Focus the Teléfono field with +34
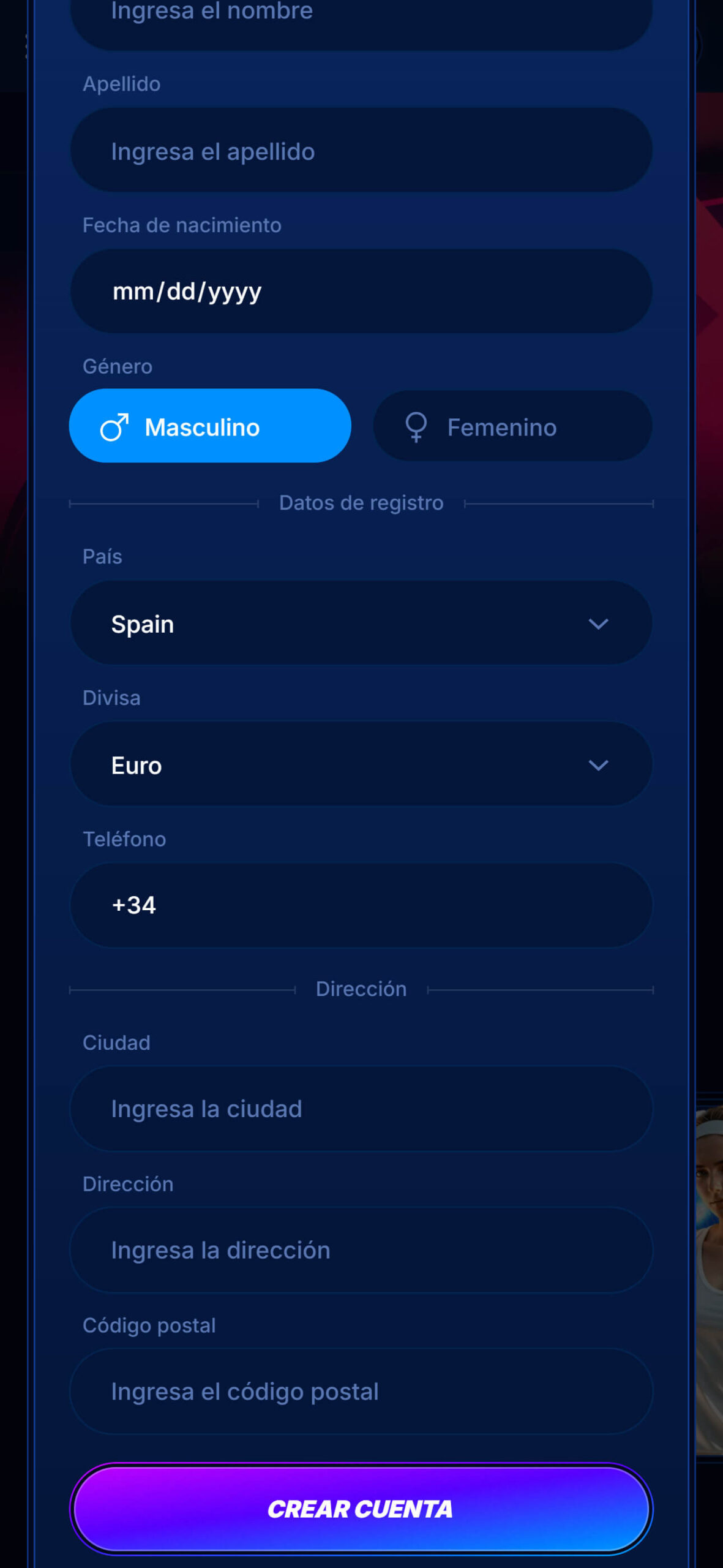723x1568 pixels. [361, 905]
